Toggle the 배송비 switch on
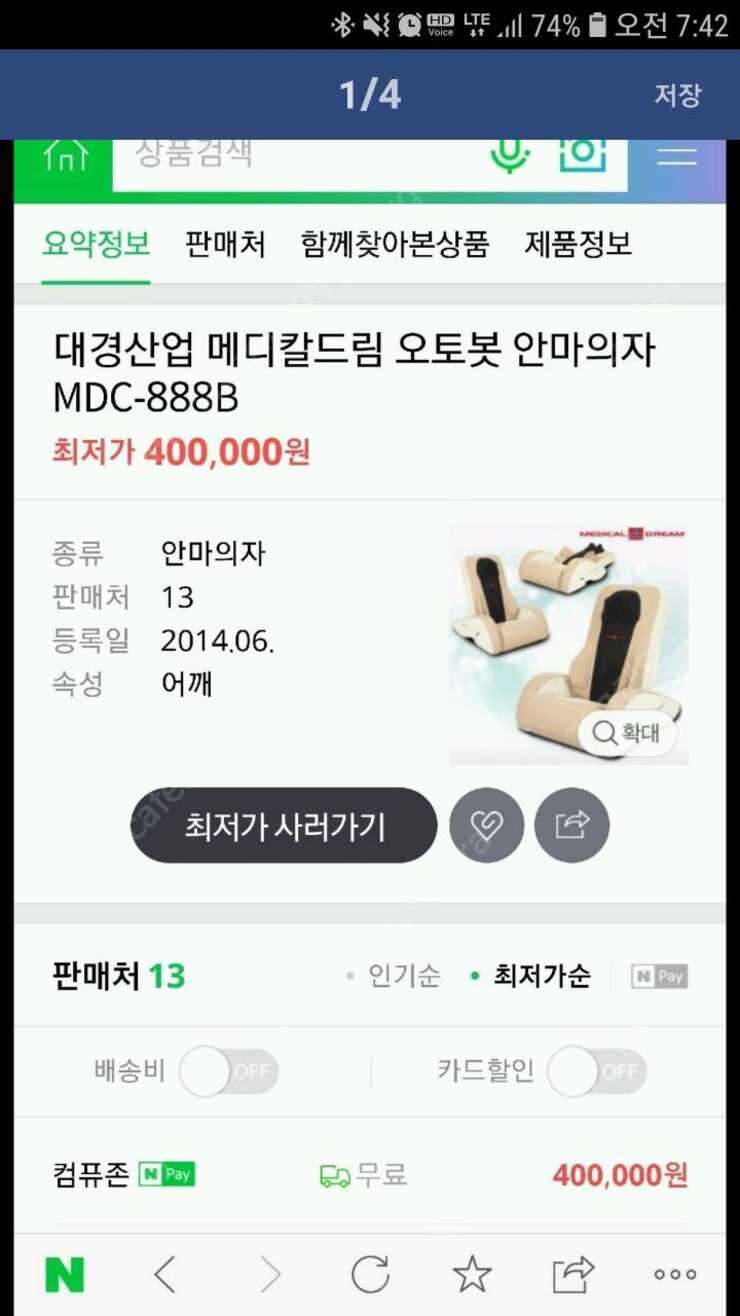740x1316 pixels. point(229,1072)
